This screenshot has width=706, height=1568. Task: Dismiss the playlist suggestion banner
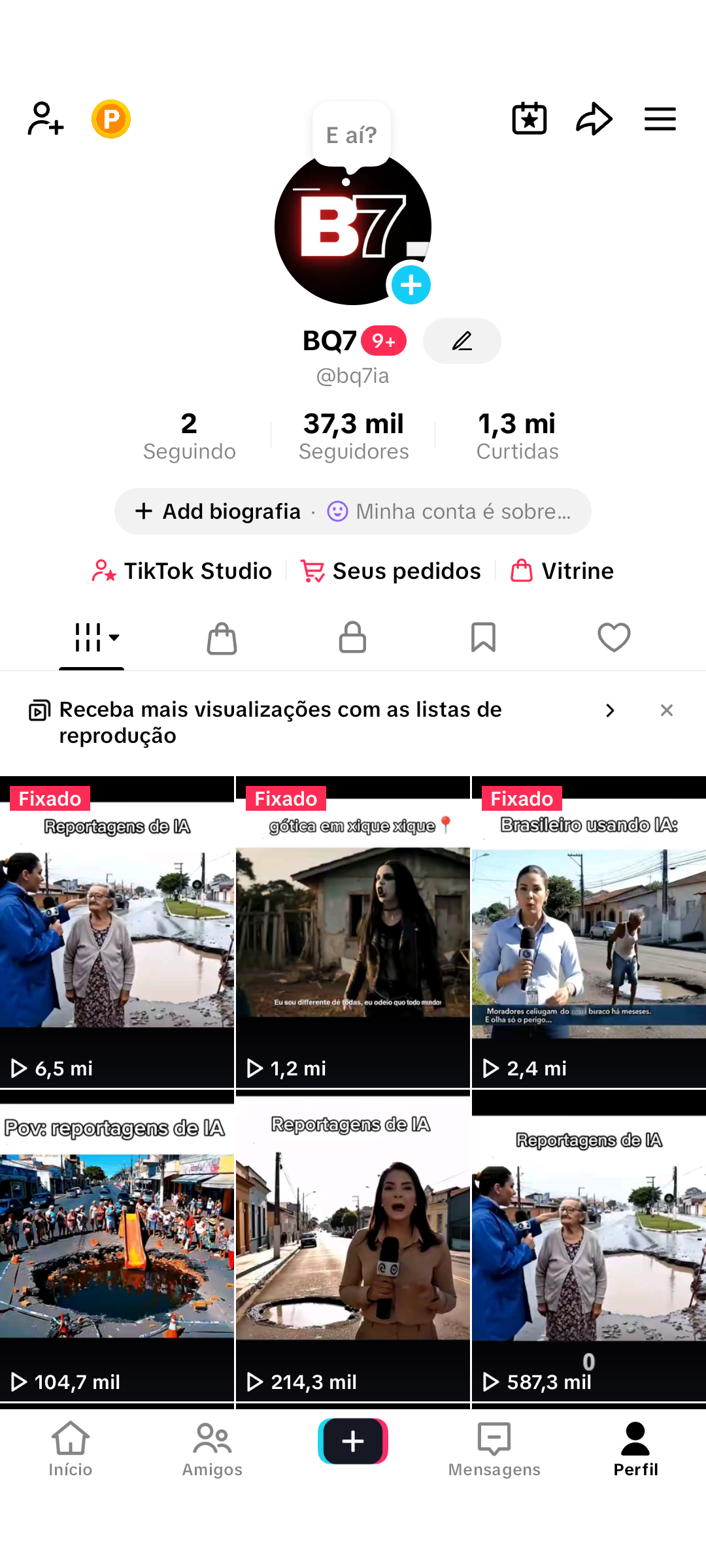point(666,710)
